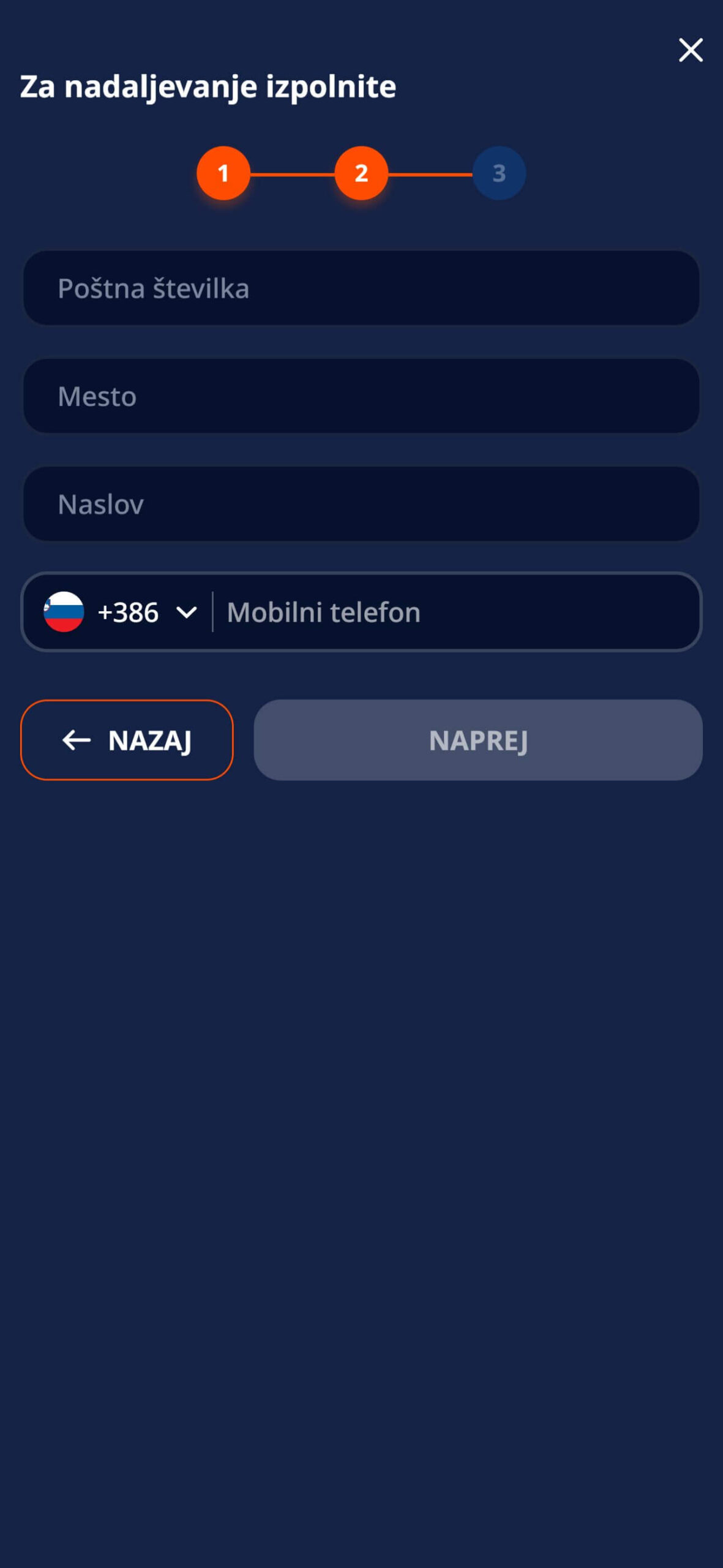Continue with the NAPREJ button

point(478,740)
